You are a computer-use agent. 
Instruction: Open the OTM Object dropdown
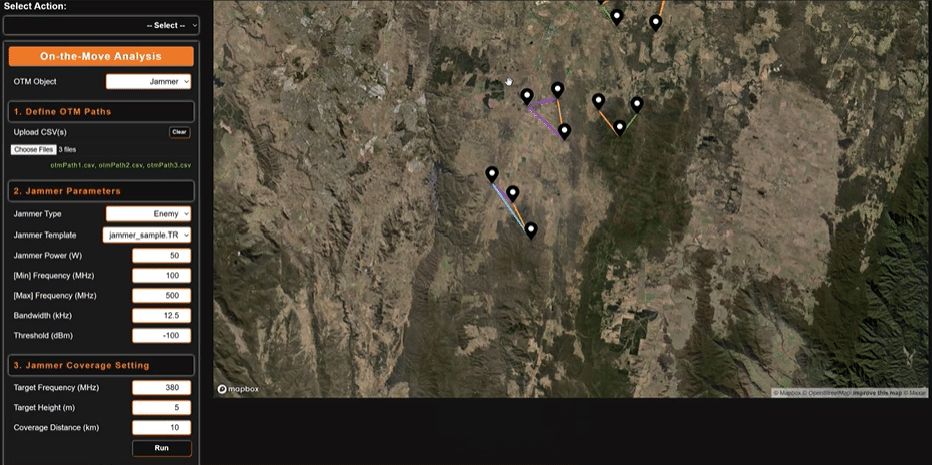[x=148, y=82]
